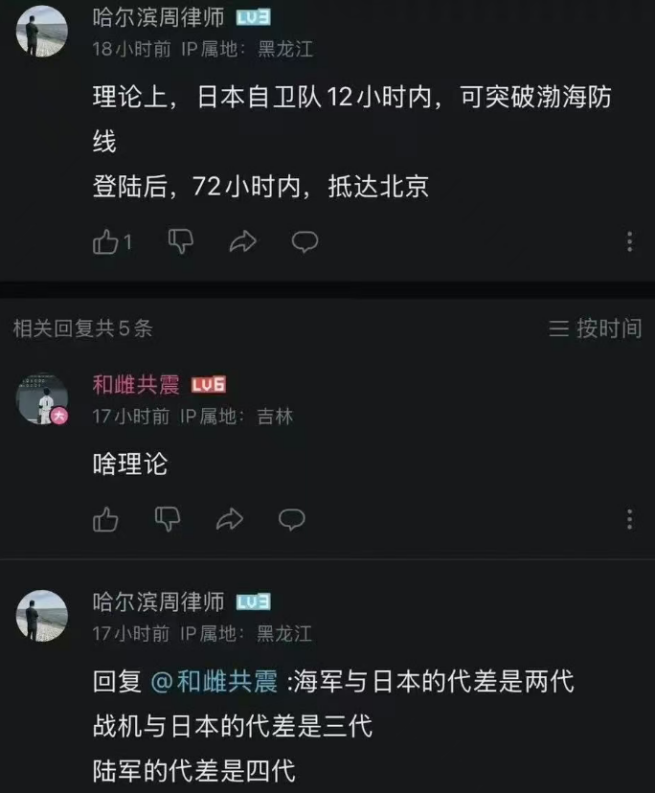Open the @和雌共震 mention link

(x=214, y=682)
